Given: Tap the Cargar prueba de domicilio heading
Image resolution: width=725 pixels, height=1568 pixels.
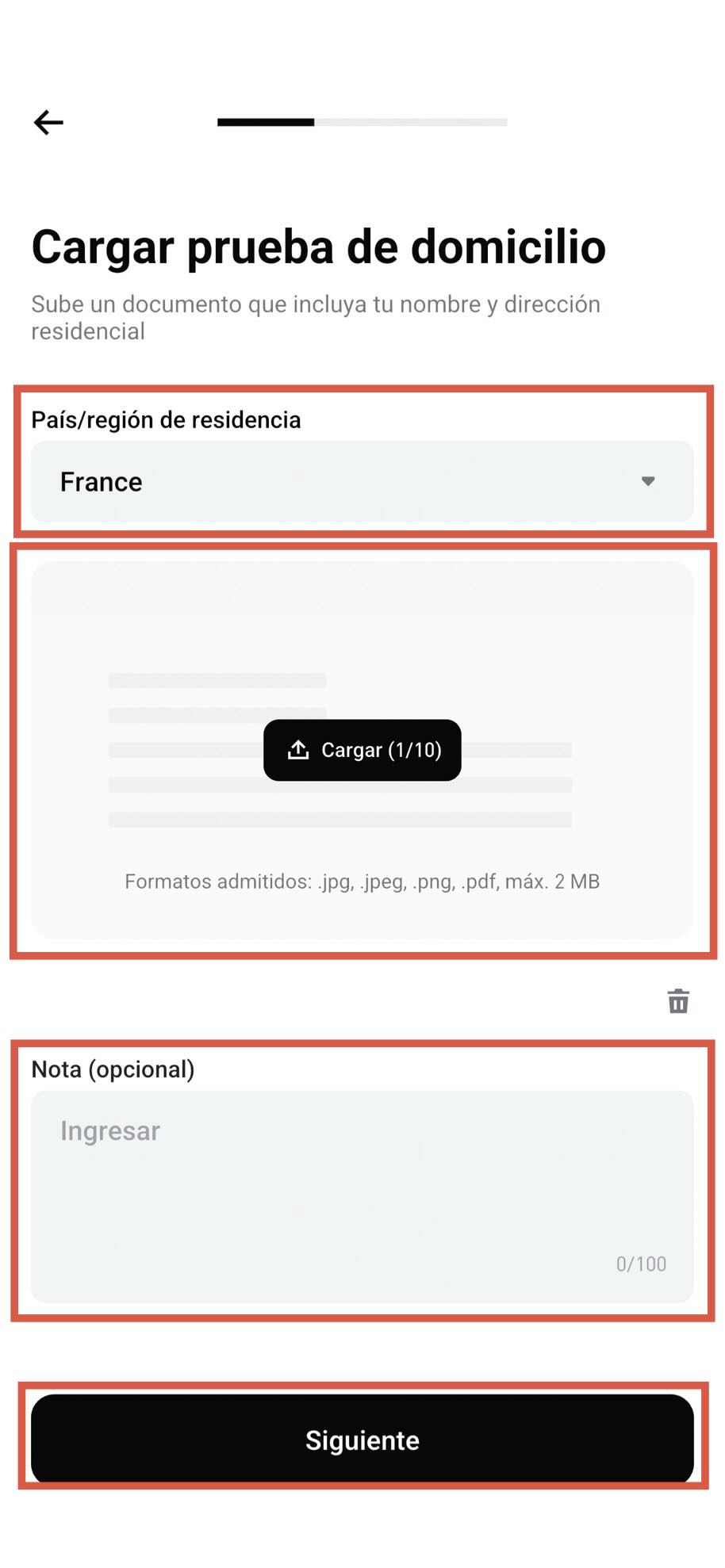Looking at the screenshot, I should (x=317, y=247).
